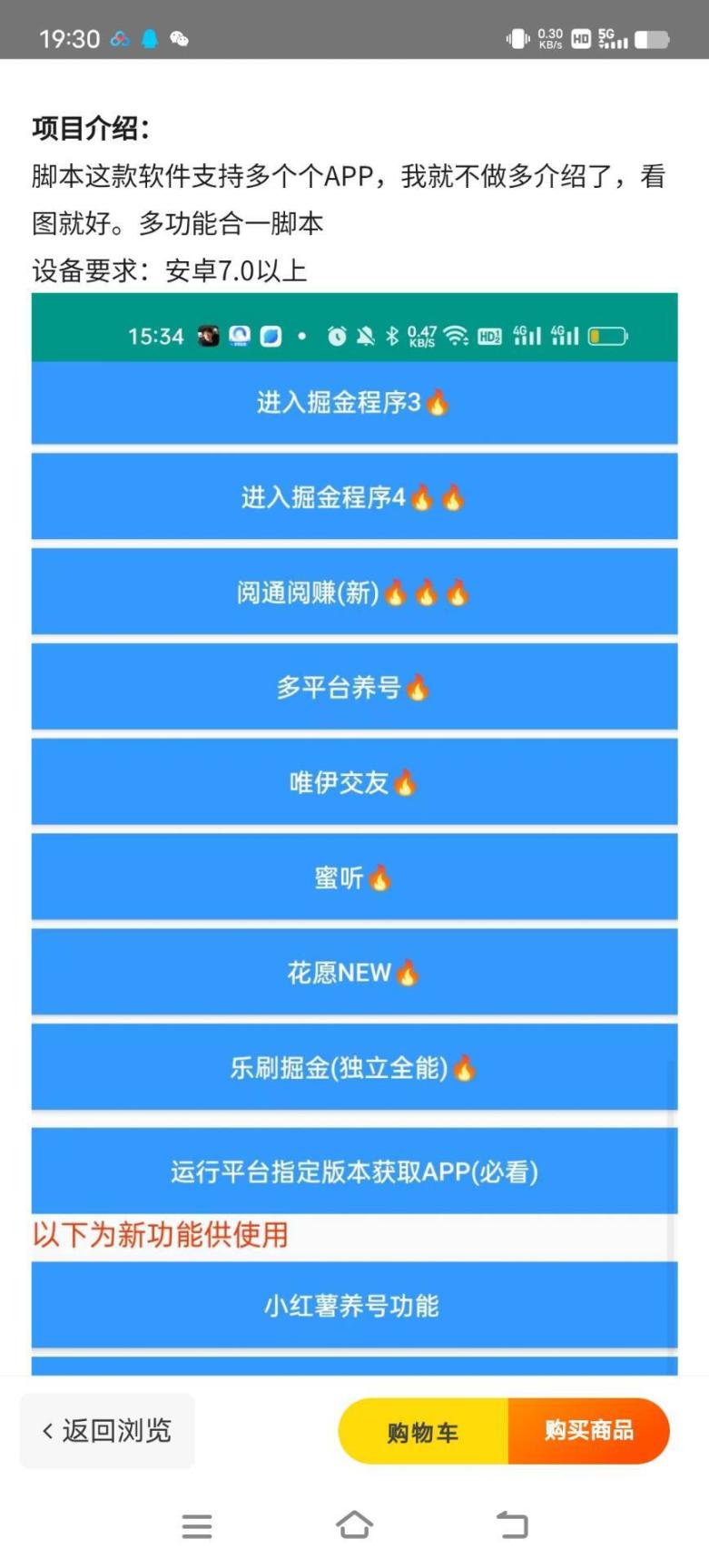Select 阅通阅赚(新)
The height and width of the screenshot is (1568, 709).
(354, 592)
